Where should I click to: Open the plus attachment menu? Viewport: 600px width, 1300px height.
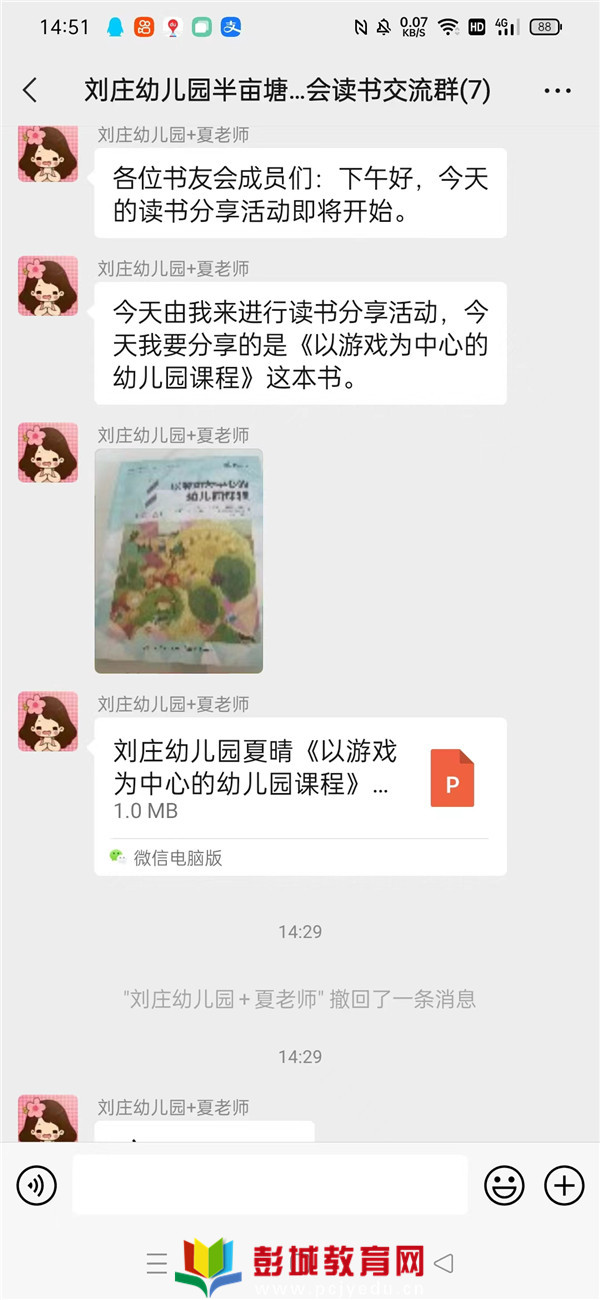pos(564,1186)
